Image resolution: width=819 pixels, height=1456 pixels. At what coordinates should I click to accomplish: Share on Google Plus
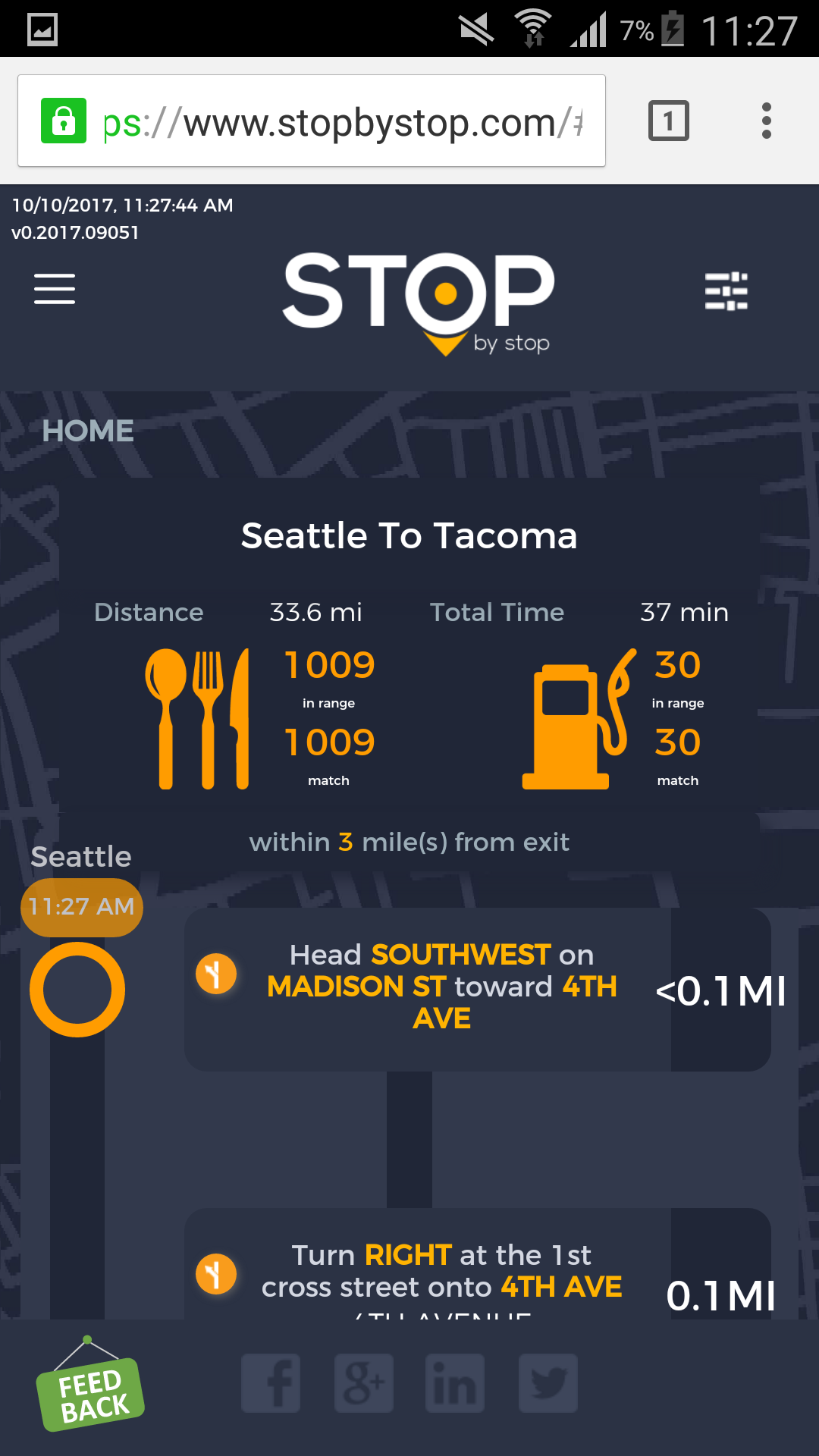coord(364,1383)
